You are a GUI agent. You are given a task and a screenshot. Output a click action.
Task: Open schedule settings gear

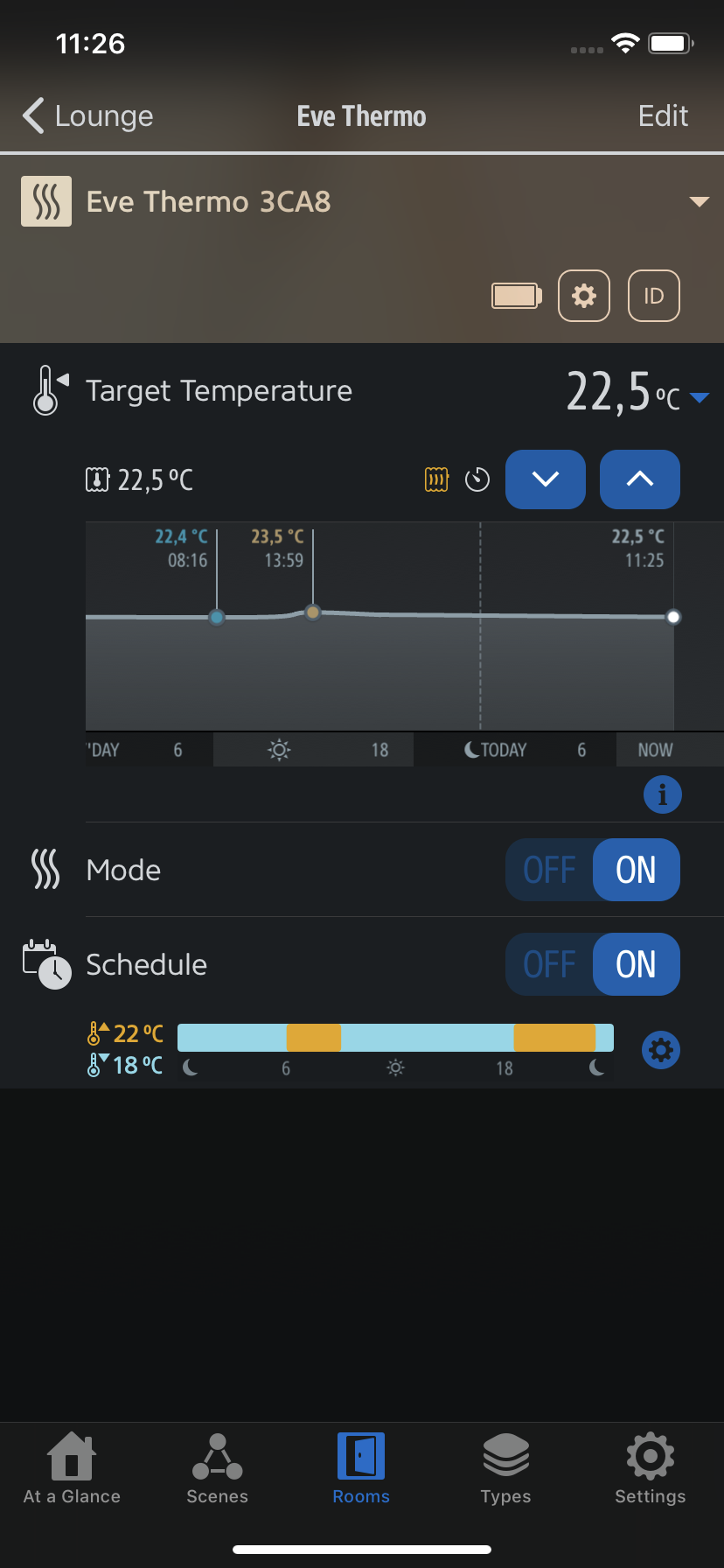tap(661, 1050)
